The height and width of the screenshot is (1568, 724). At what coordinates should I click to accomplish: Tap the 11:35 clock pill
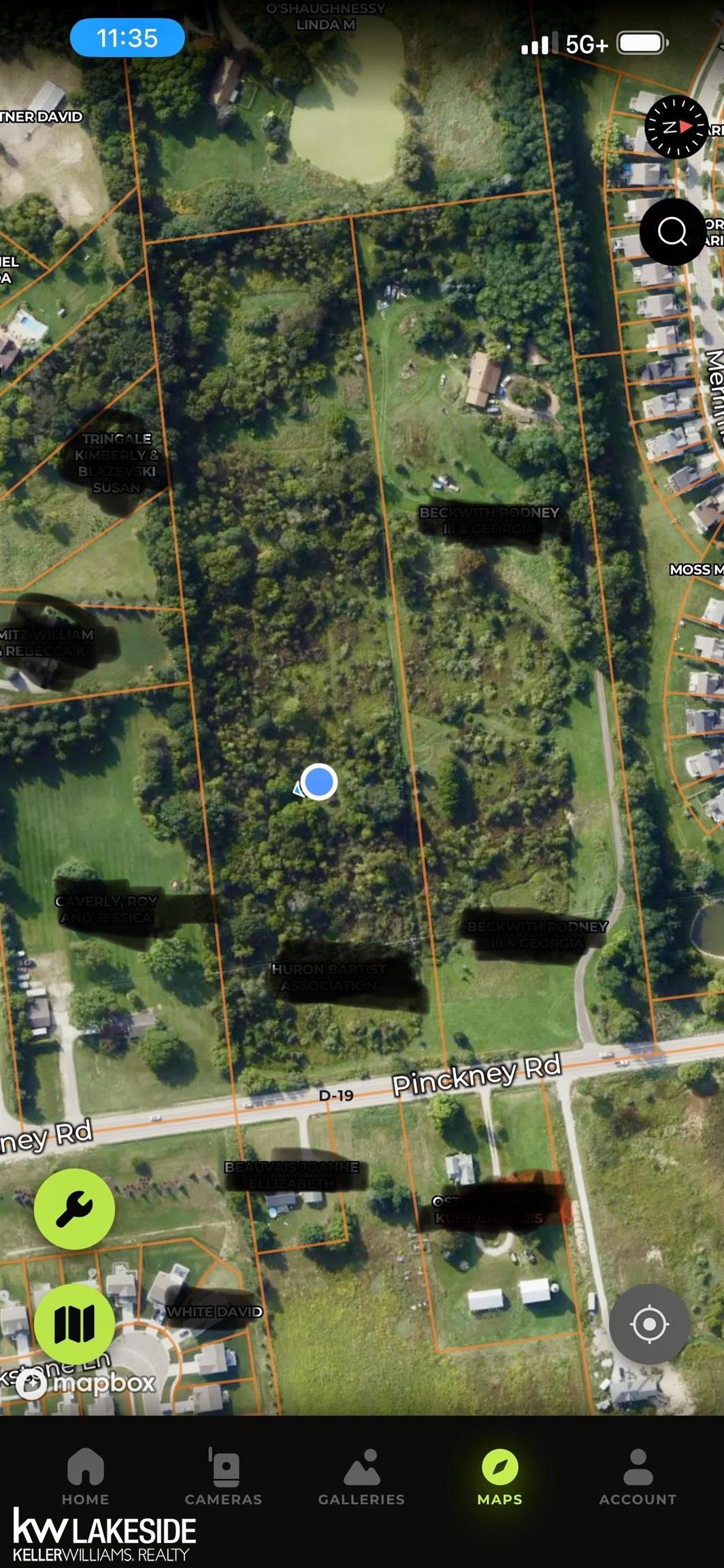click(127, 39)
